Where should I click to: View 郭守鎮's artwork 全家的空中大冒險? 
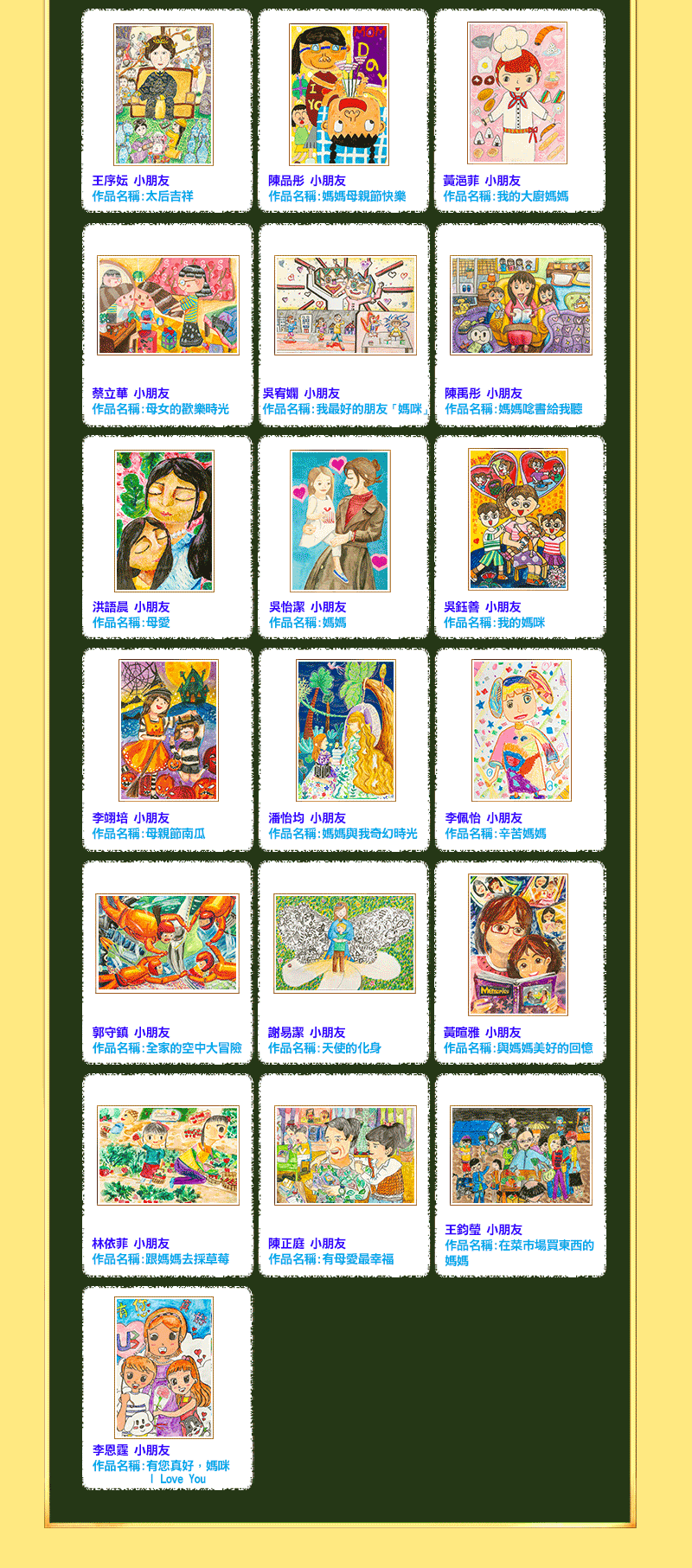pos(168,944)
